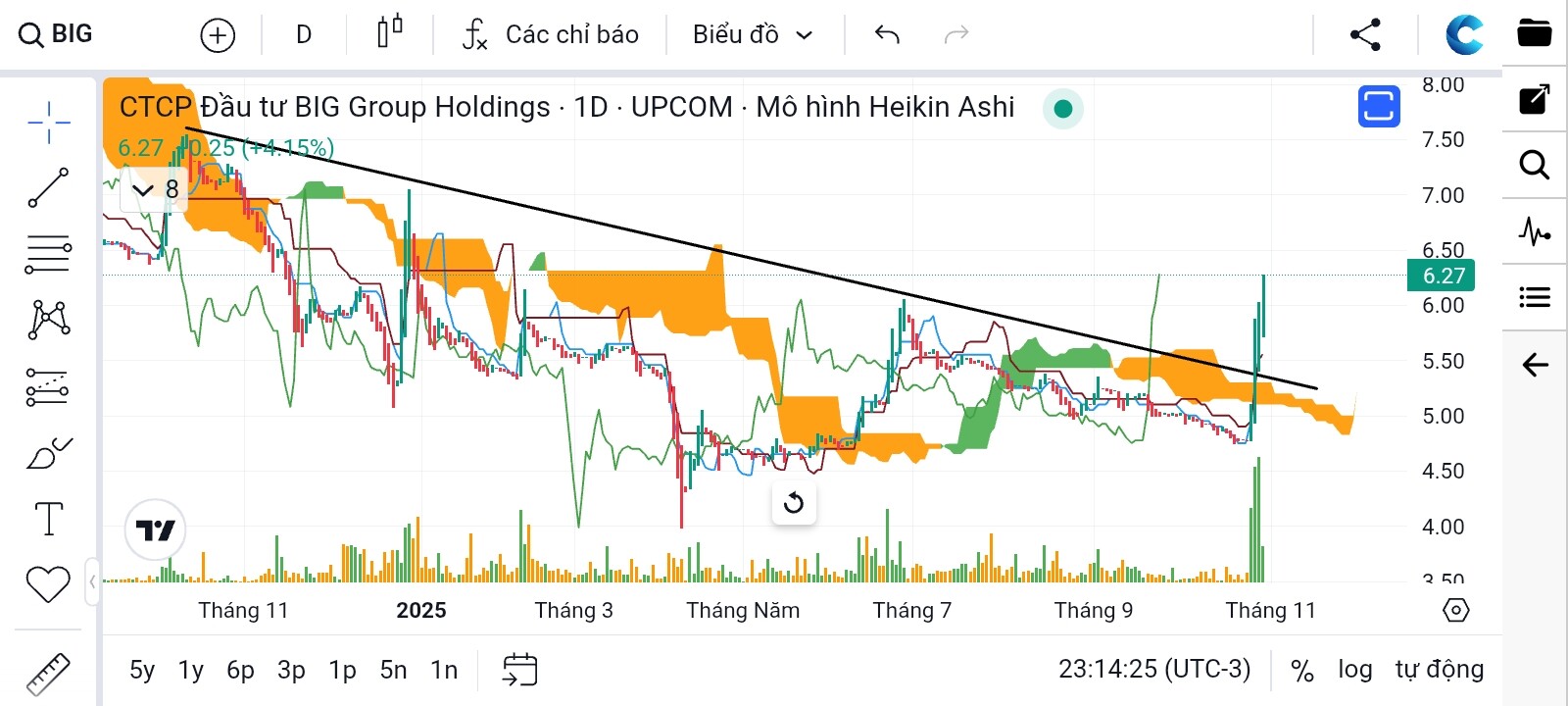
Task: Set the chart range to 5y
Action: point(142,670)
